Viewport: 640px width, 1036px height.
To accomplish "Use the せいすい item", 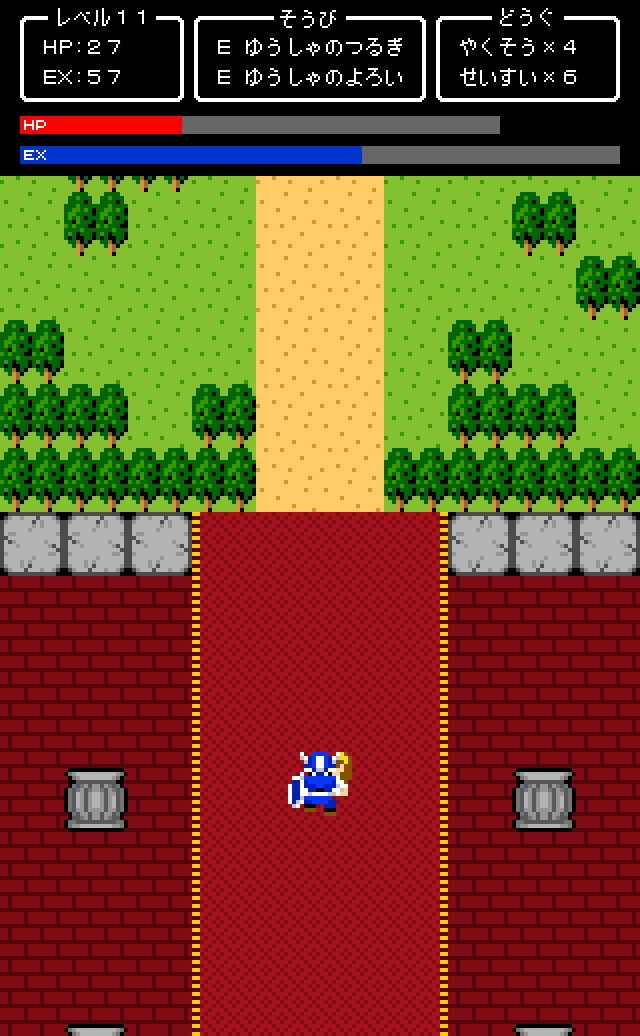I will [518, 77].
